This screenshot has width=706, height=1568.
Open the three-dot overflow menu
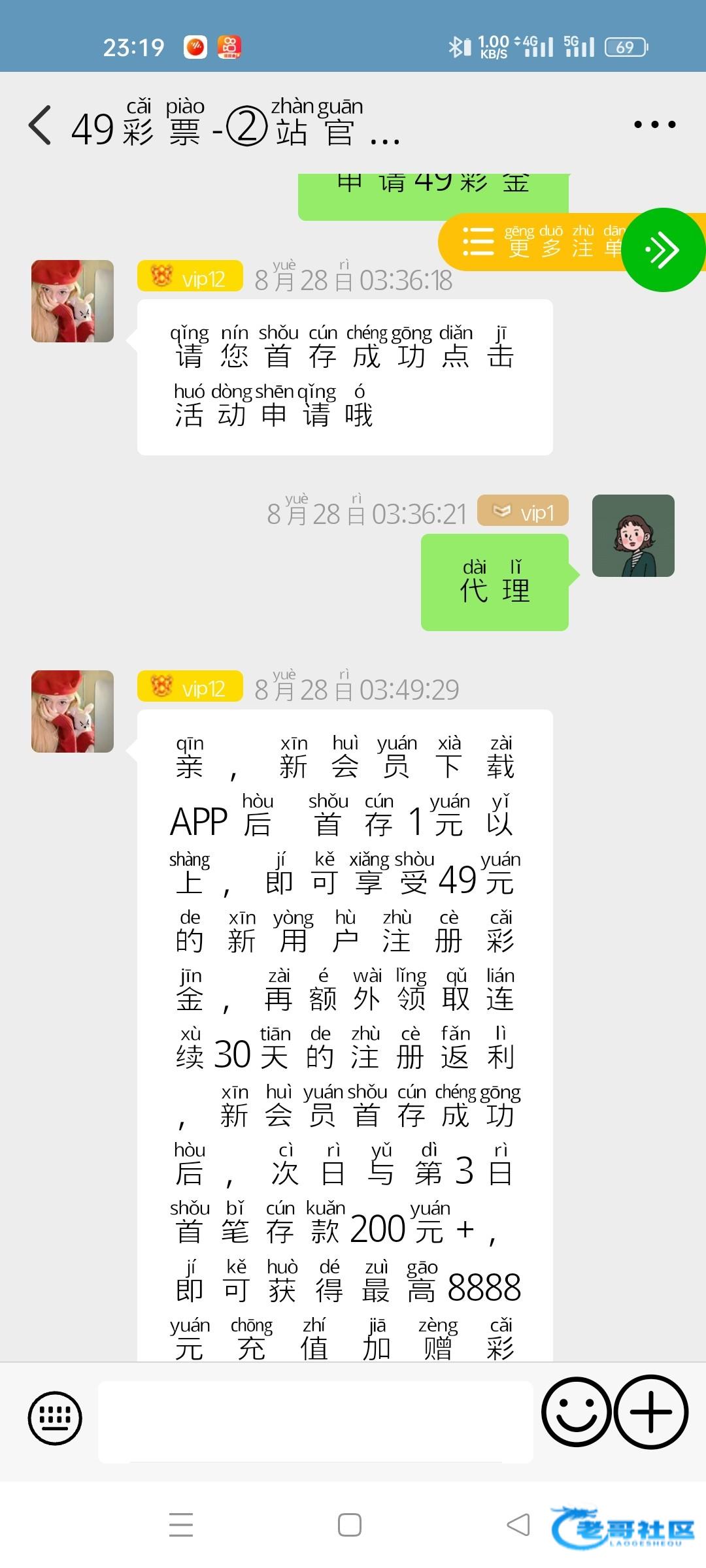[654, 125]
